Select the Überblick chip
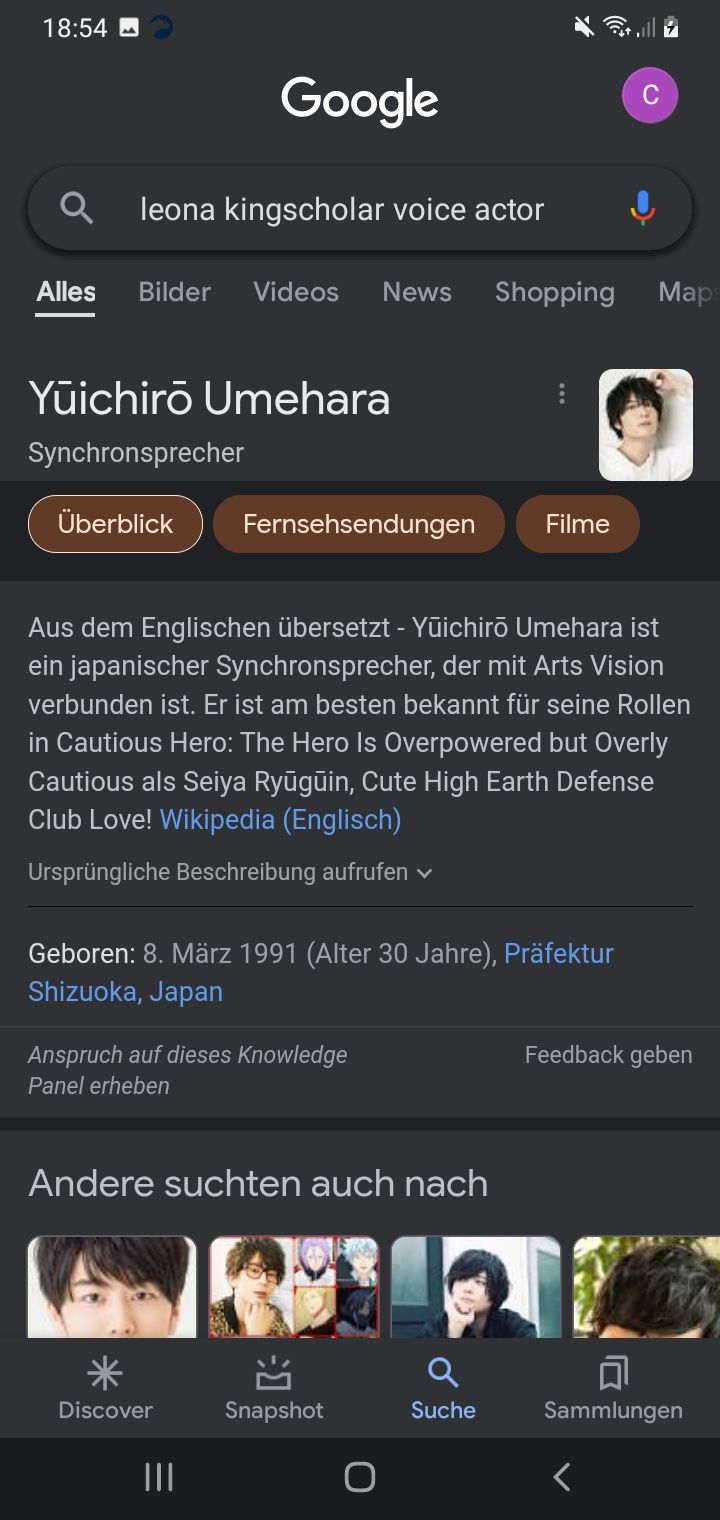This screenshot has height=1520, width=720. point(115,524)
